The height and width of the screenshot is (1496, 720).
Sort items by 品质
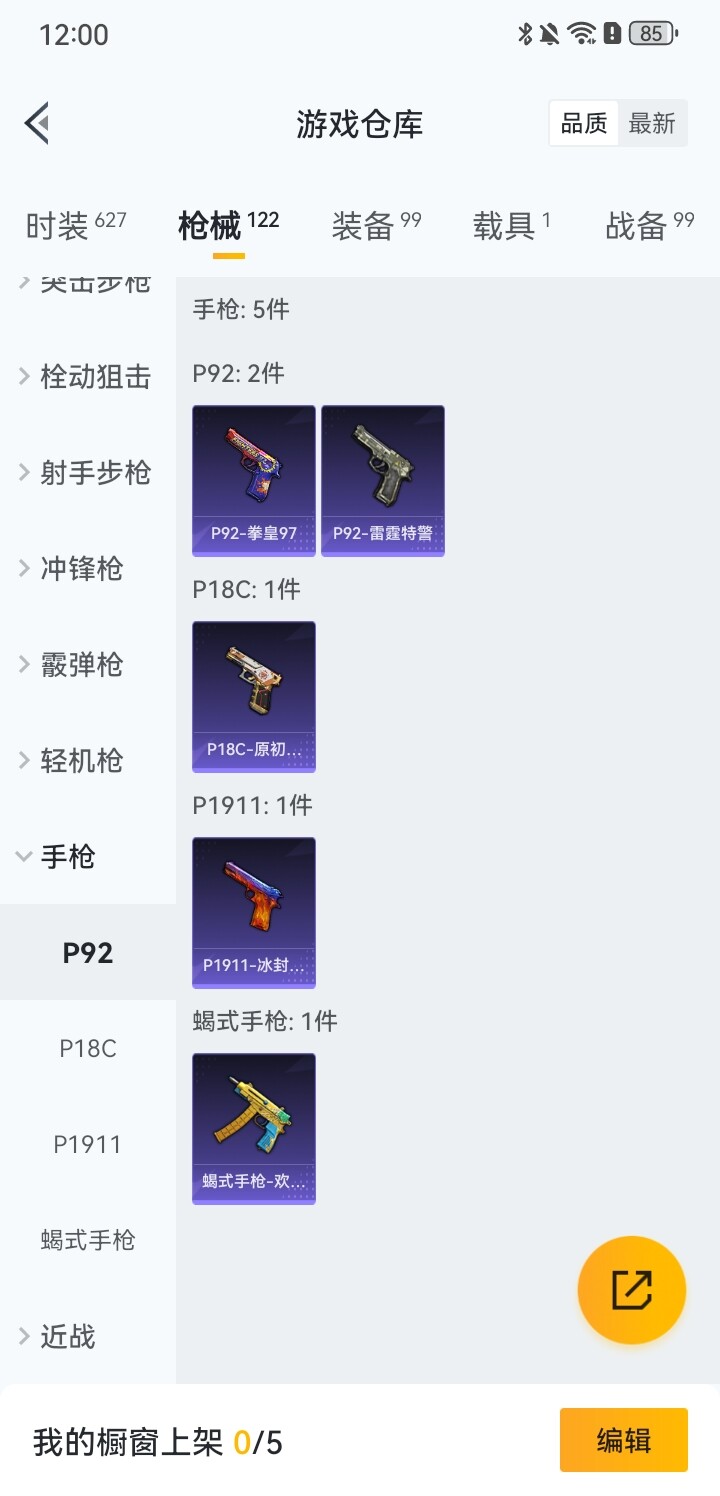click(584, 124)
